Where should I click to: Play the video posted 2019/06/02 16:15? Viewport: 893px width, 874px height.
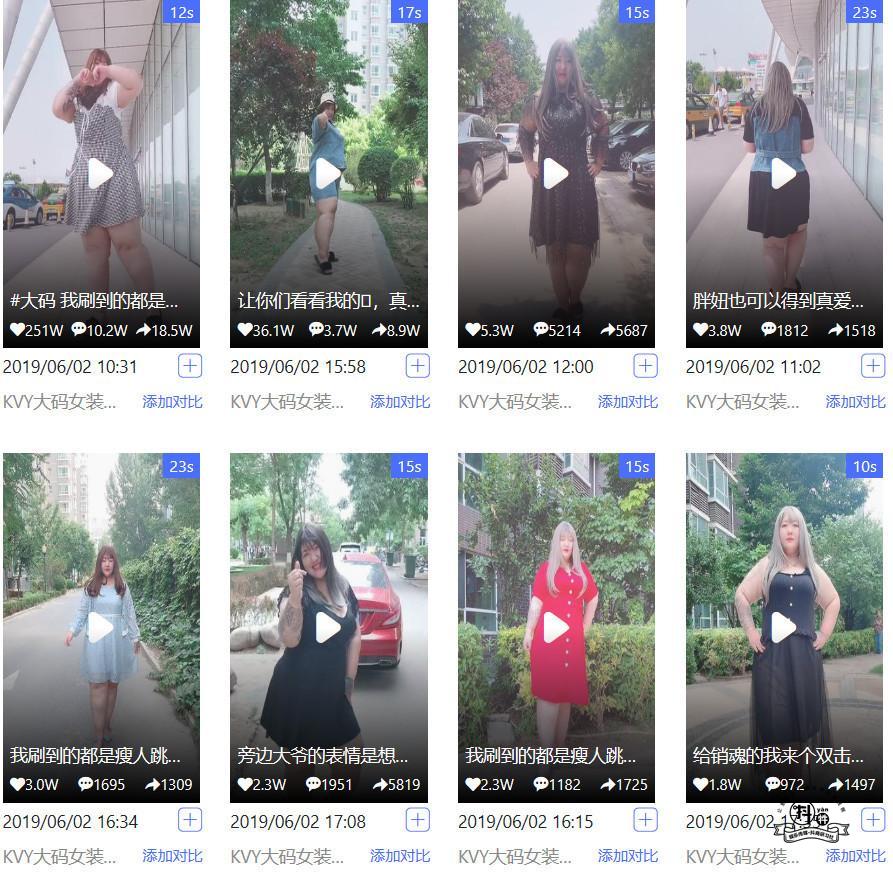point(556,628)
